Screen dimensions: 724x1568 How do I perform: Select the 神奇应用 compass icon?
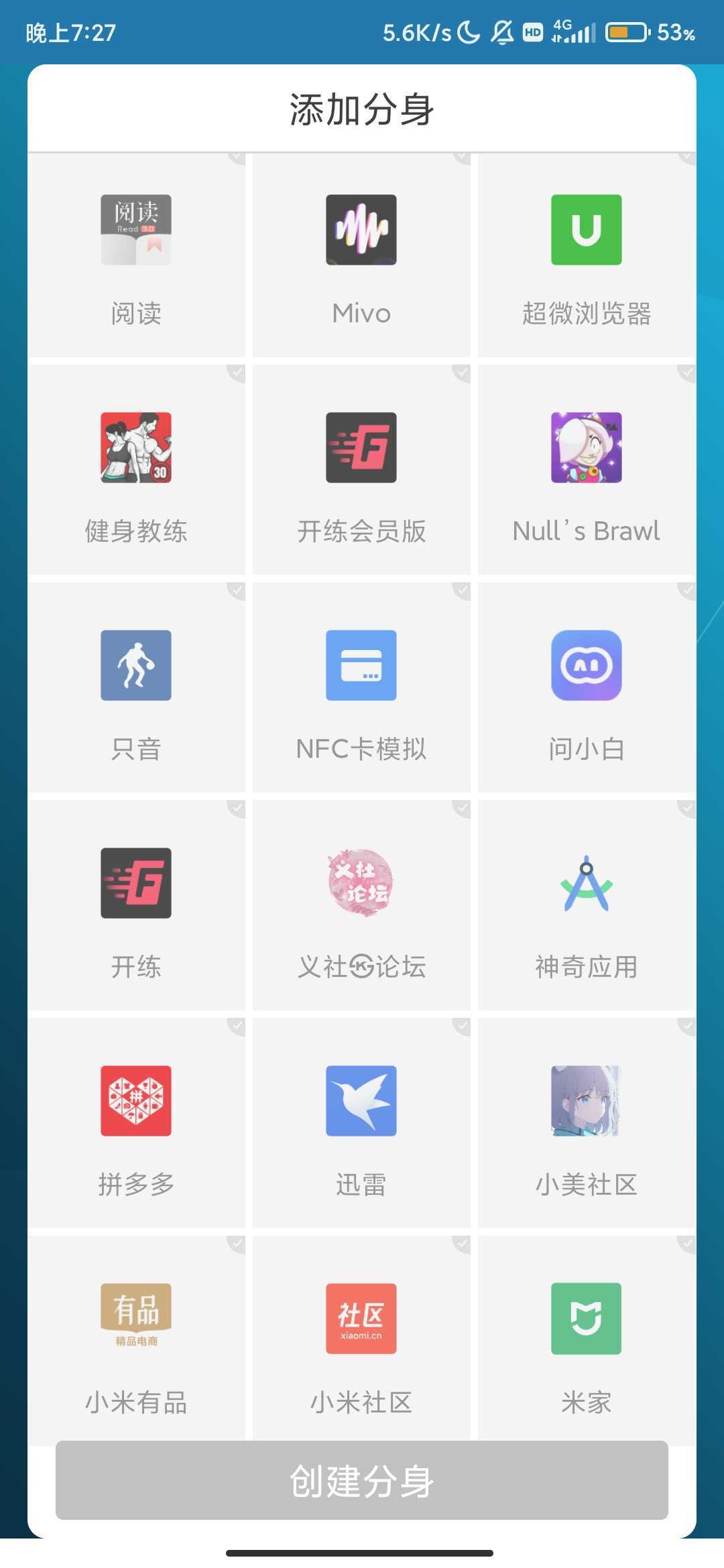click(x=586, y=883)
